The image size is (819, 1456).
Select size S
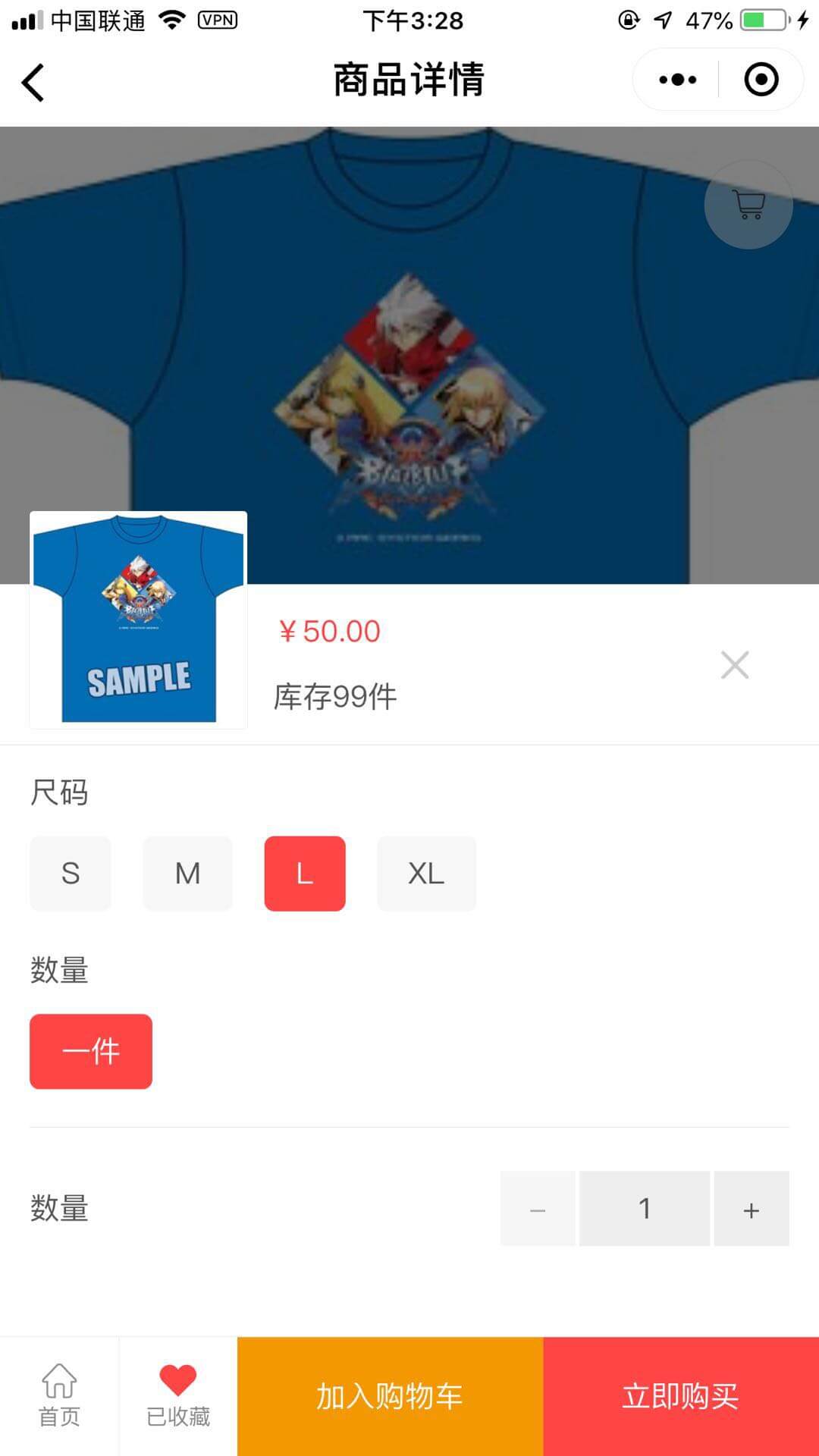71,874
